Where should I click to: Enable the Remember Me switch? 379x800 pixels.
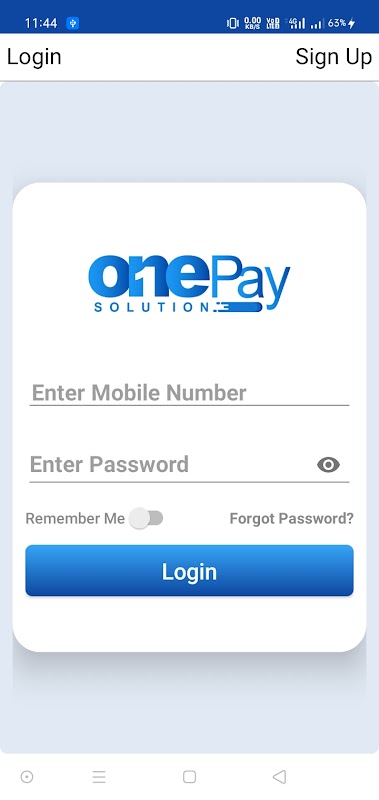pyautogui.click(x=146, y=518)
